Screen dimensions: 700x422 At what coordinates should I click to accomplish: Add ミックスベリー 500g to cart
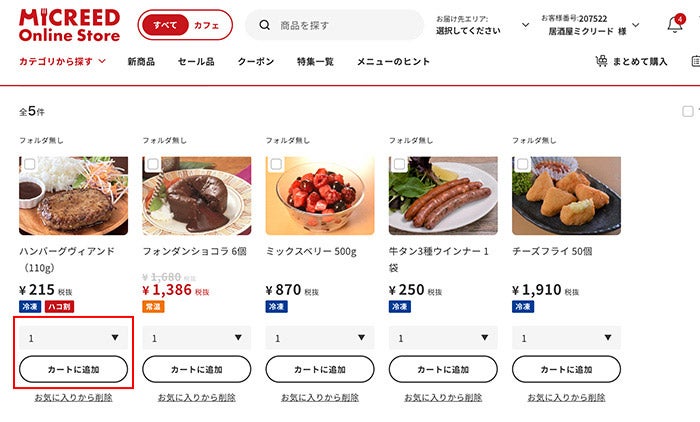tap(320, 369)
